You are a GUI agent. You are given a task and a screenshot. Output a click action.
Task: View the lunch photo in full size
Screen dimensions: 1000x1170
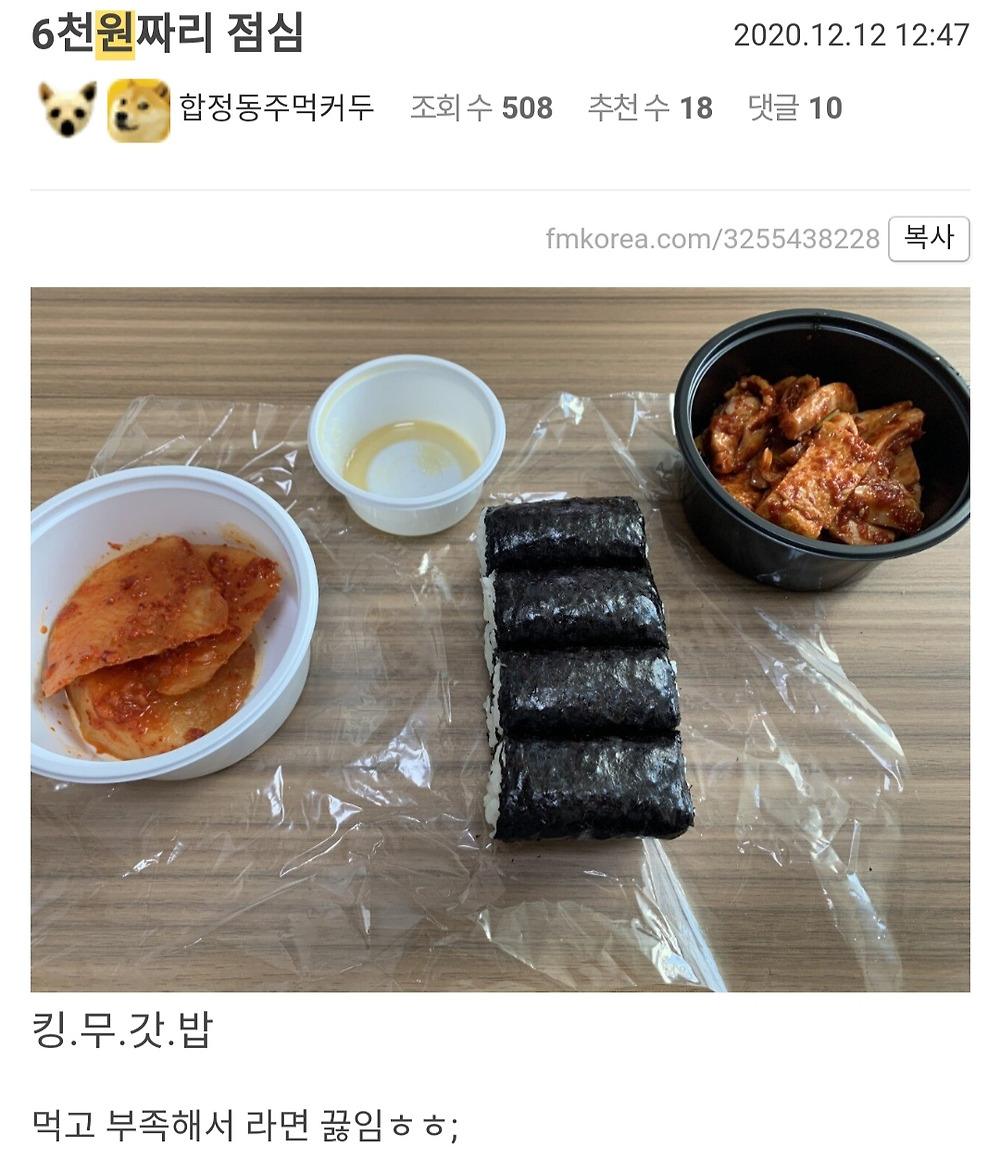tap(500, 639)
